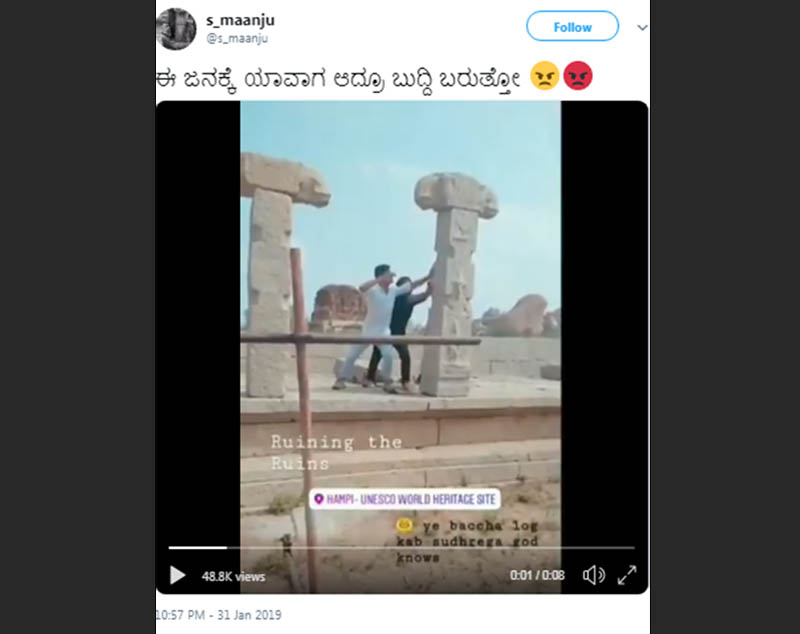Open the tweet timestamp 31 Jan 2019

click(x=218, y=614)
